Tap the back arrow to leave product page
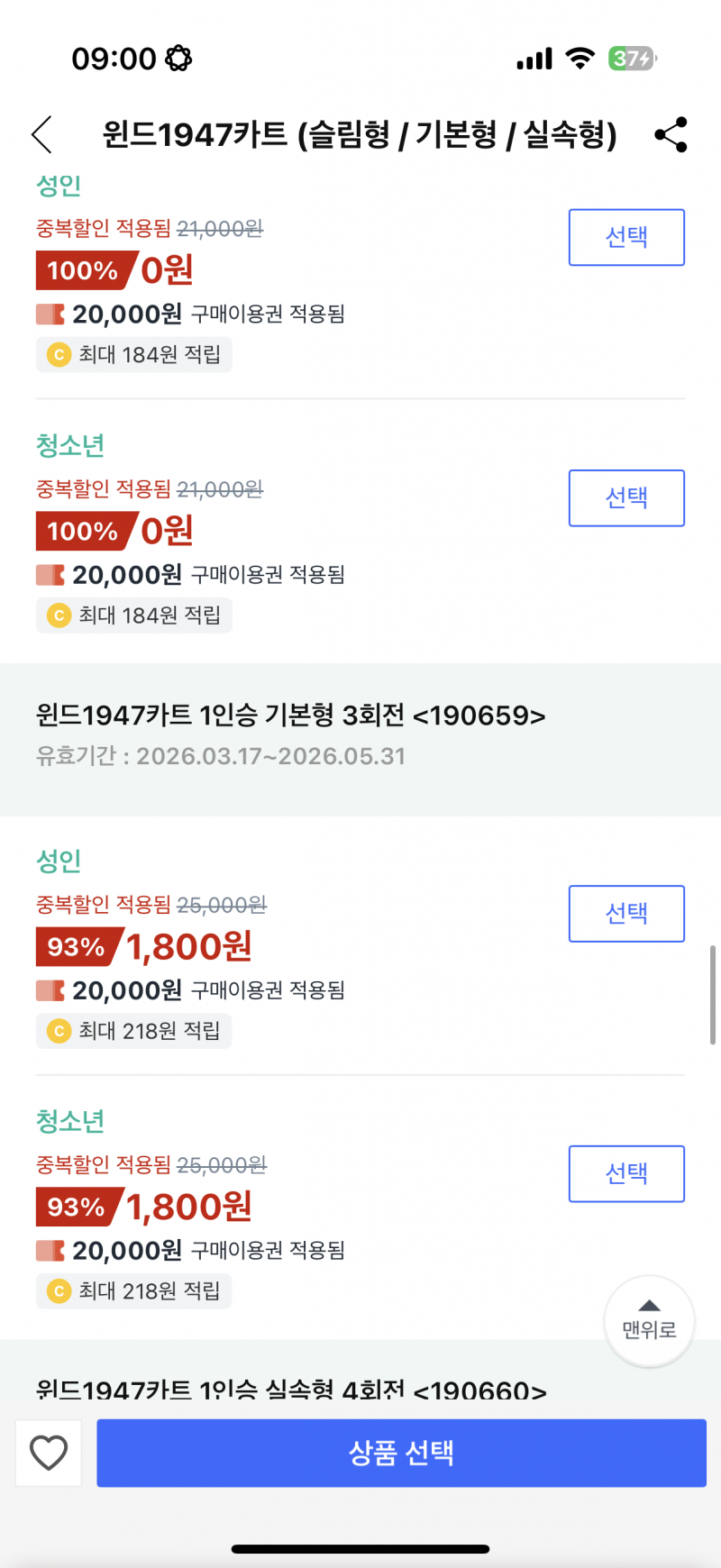Image resolution: width=721 pixels, height=1568 pixels. (40, 133)
